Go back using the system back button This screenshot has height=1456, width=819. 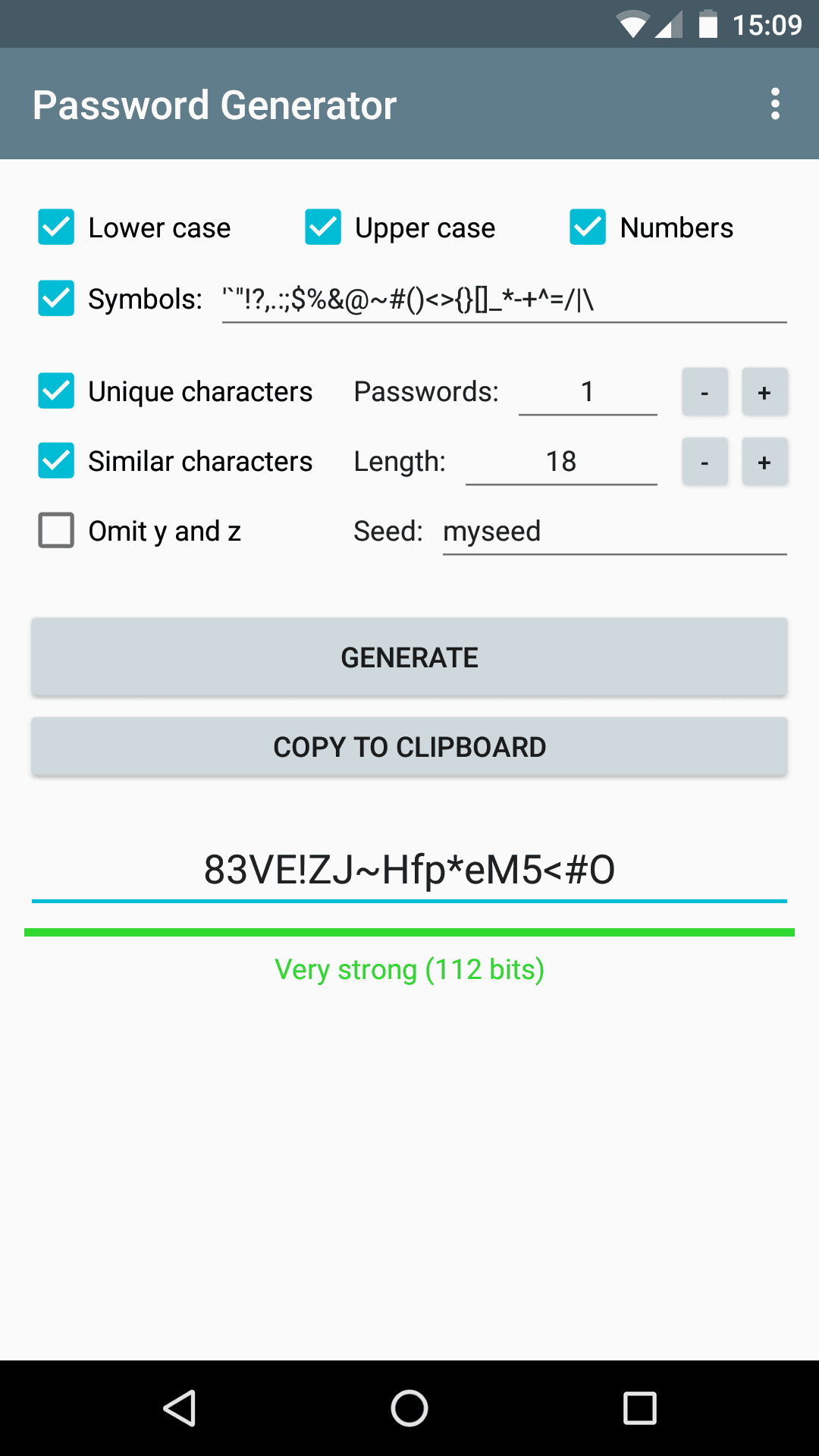180,1408
